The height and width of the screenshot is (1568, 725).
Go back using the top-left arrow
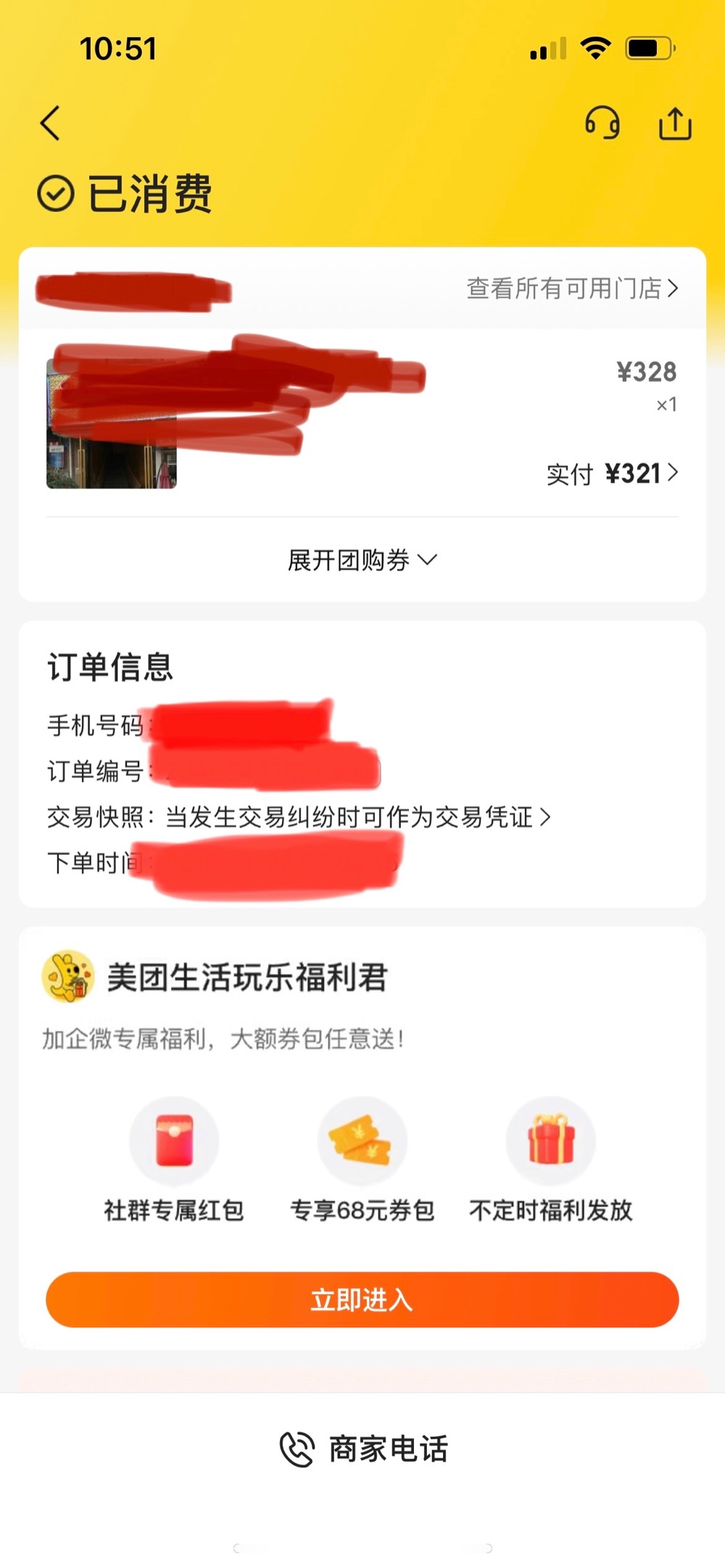(50, 123)
